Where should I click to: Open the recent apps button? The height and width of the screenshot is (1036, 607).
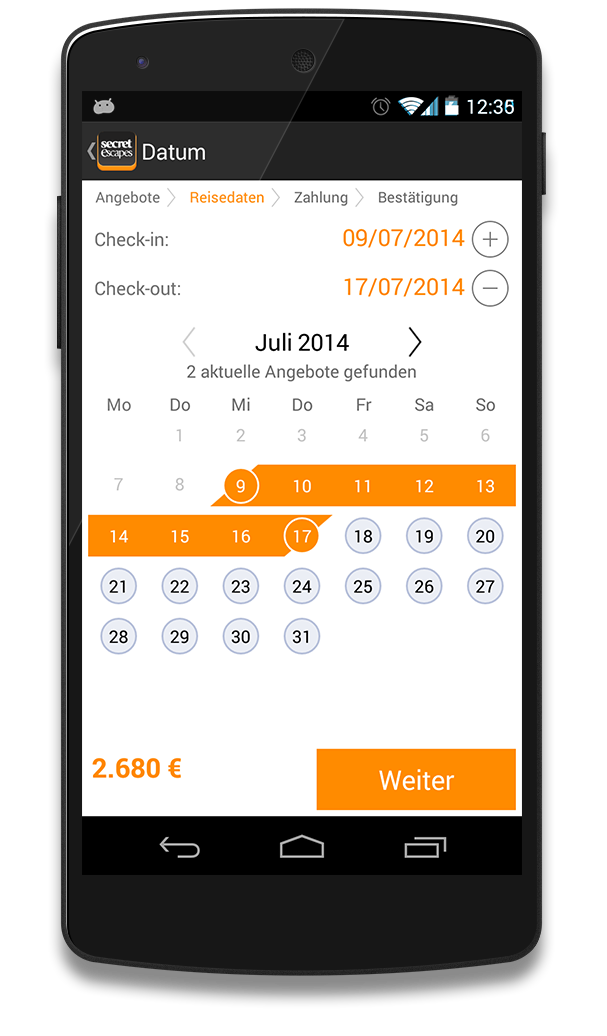tap(425, 847)
